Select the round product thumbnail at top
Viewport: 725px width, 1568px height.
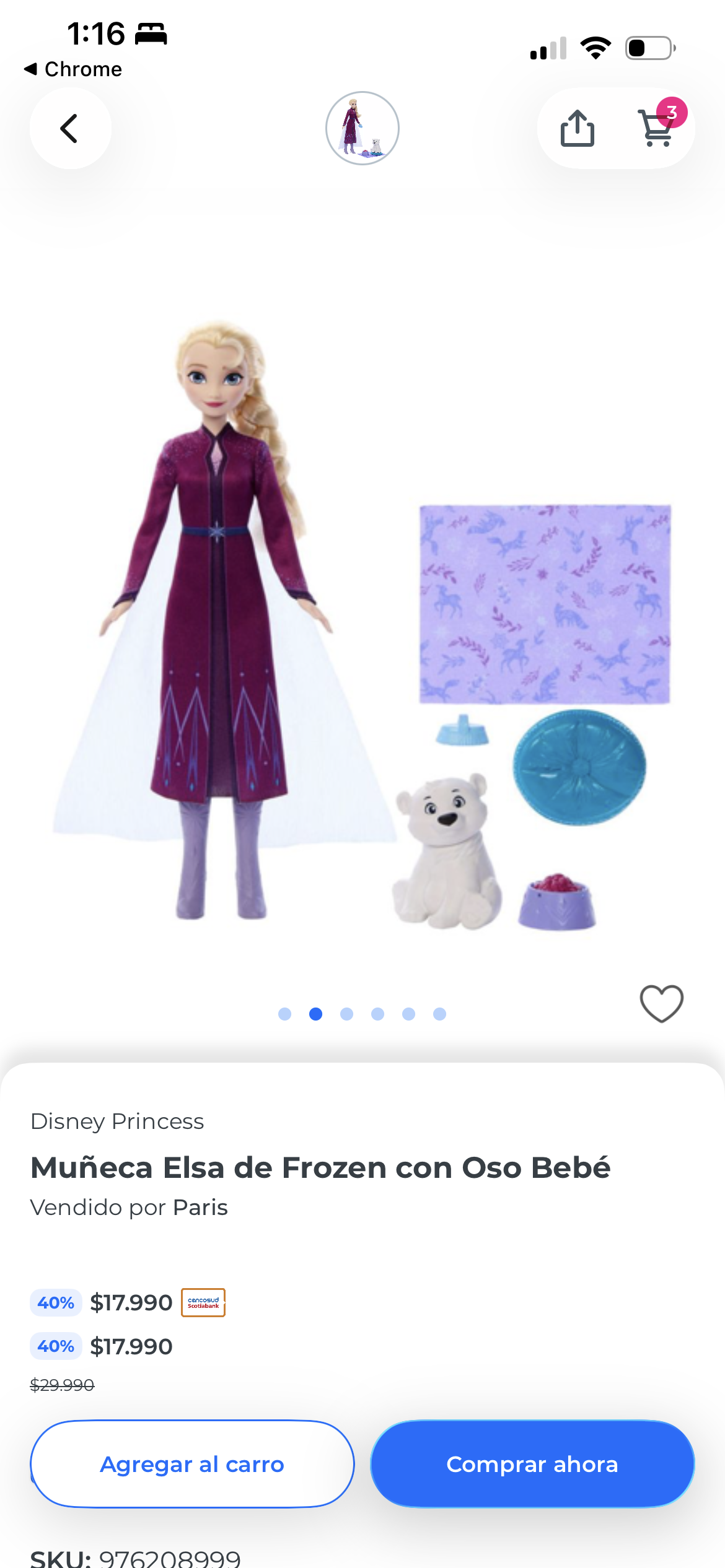(x=362, y=128)
